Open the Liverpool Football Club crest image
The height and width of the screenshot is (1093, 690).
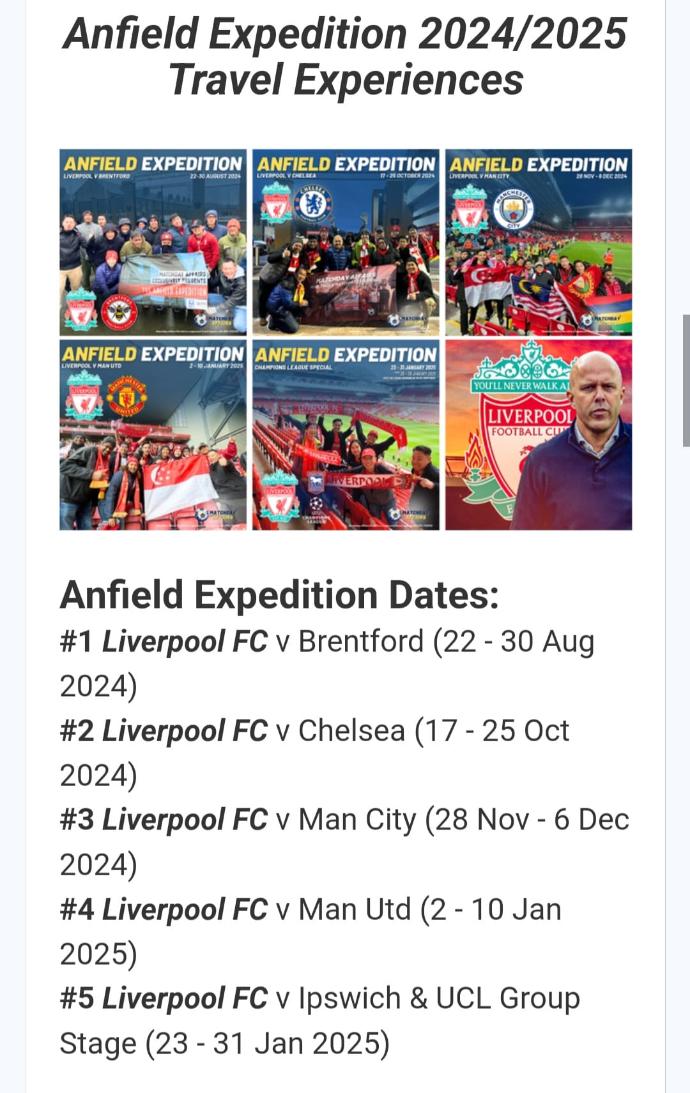tap(539, 435)
